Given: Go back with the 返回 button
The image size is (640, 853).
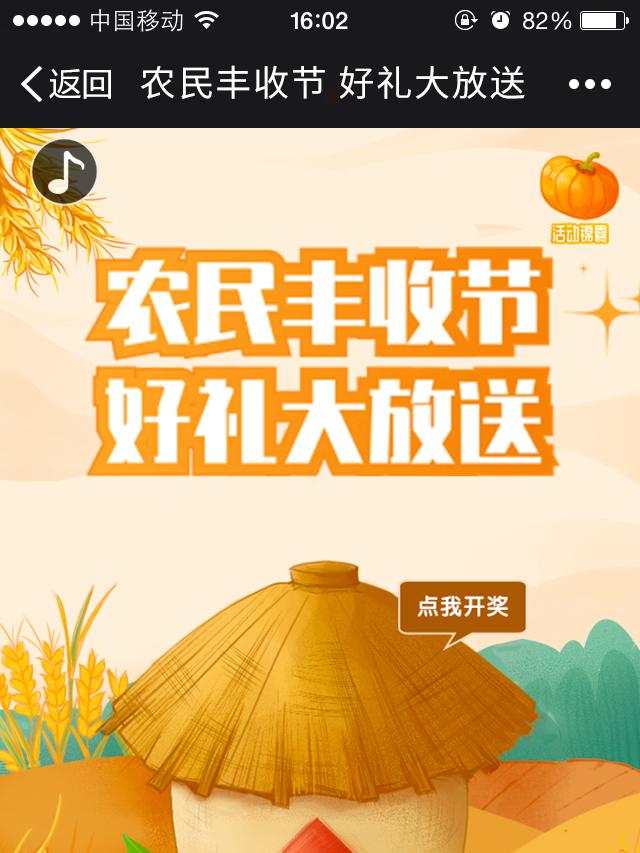Looking at the screenshot, I should coord(66,85).
